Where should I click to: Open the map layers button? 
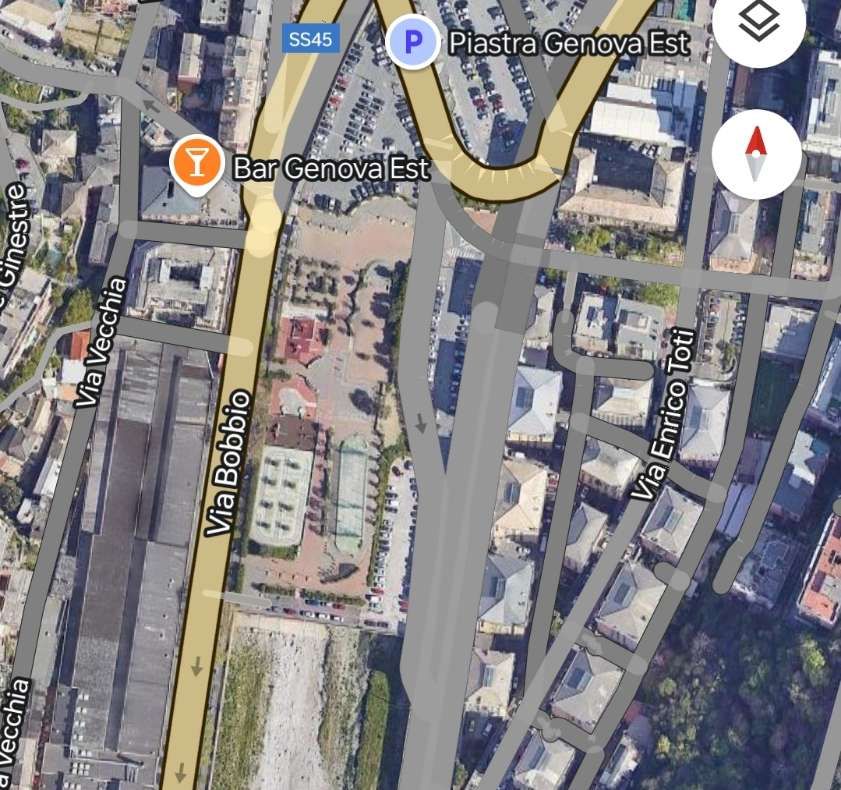(x=759, y=22)
